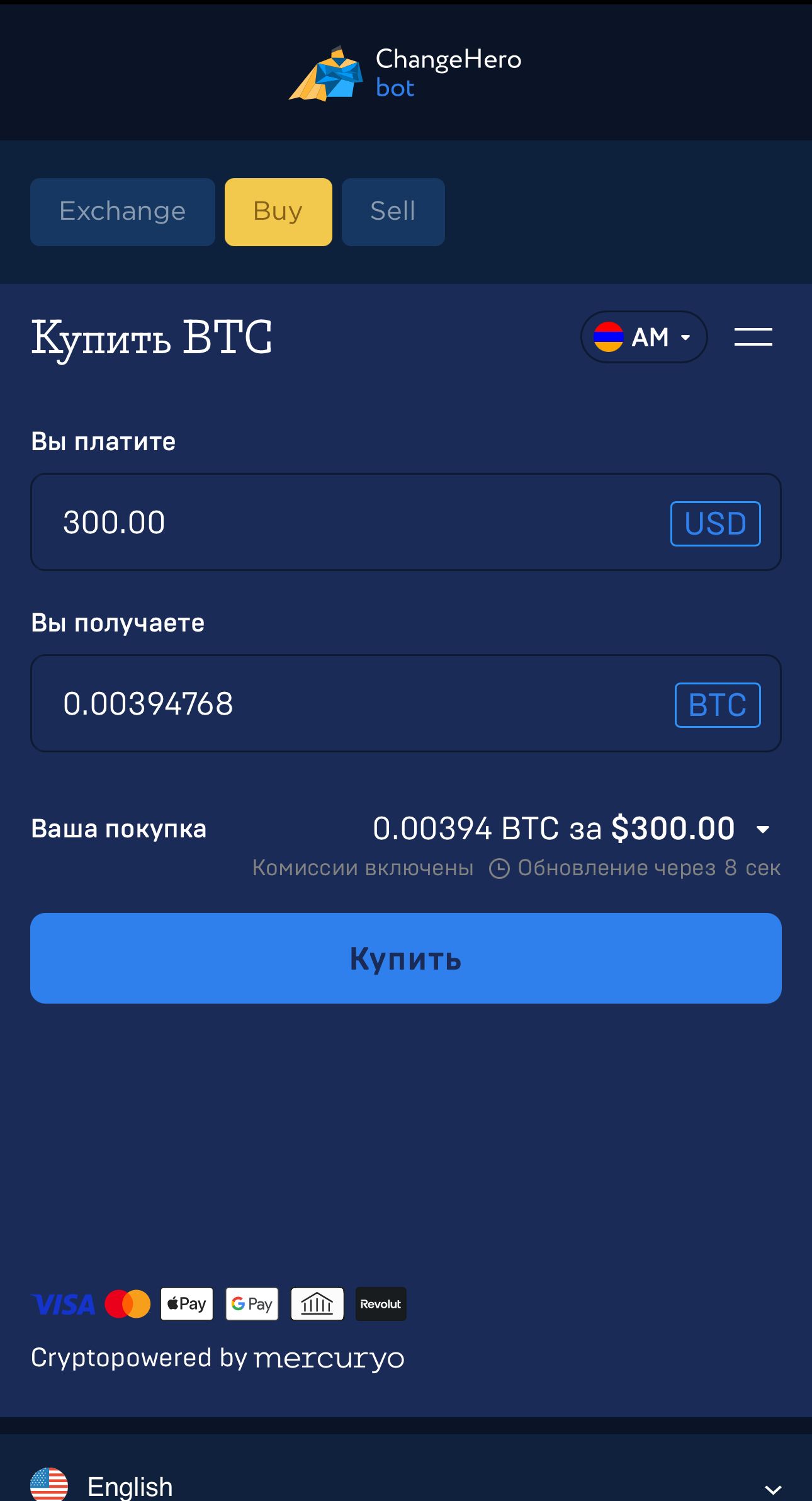812x1501 pixels.
Task: Switch to the Sell tab
Action: coord(393,212)
